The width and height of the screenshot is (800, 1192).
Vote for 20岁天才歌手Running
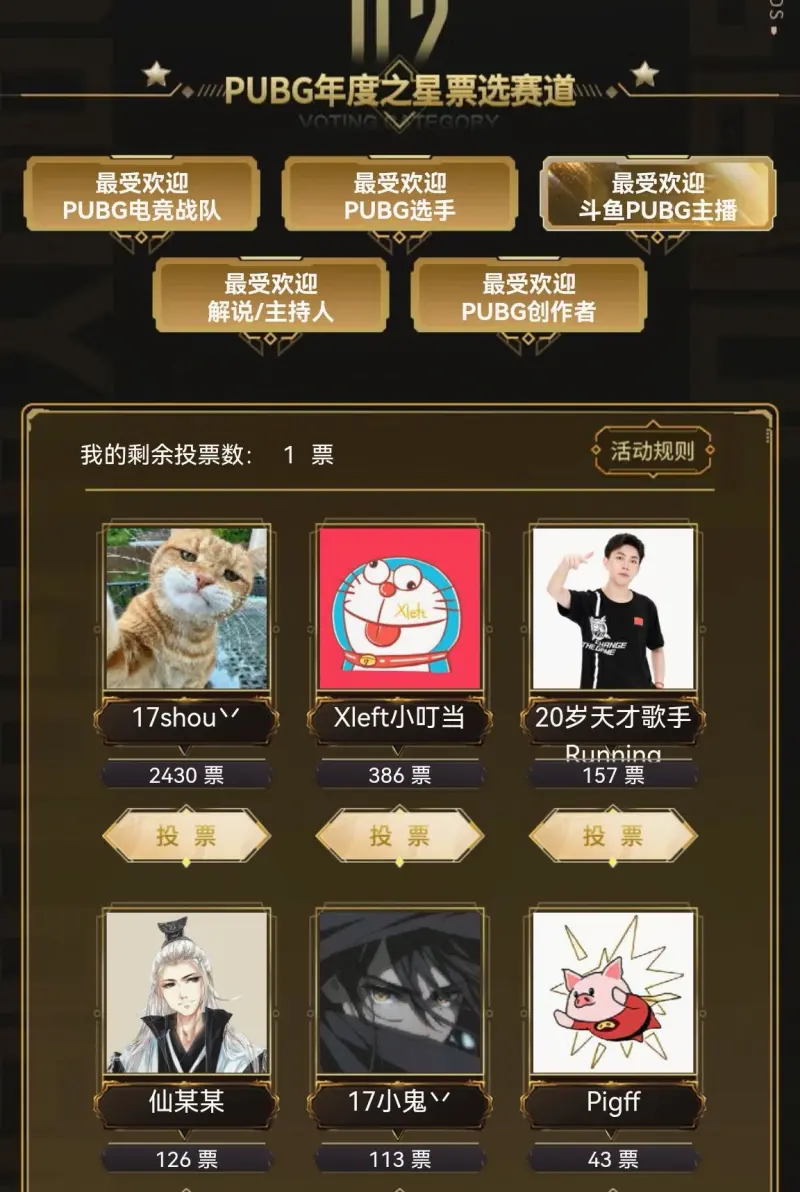pyautogui.click(x=613, y=836)
